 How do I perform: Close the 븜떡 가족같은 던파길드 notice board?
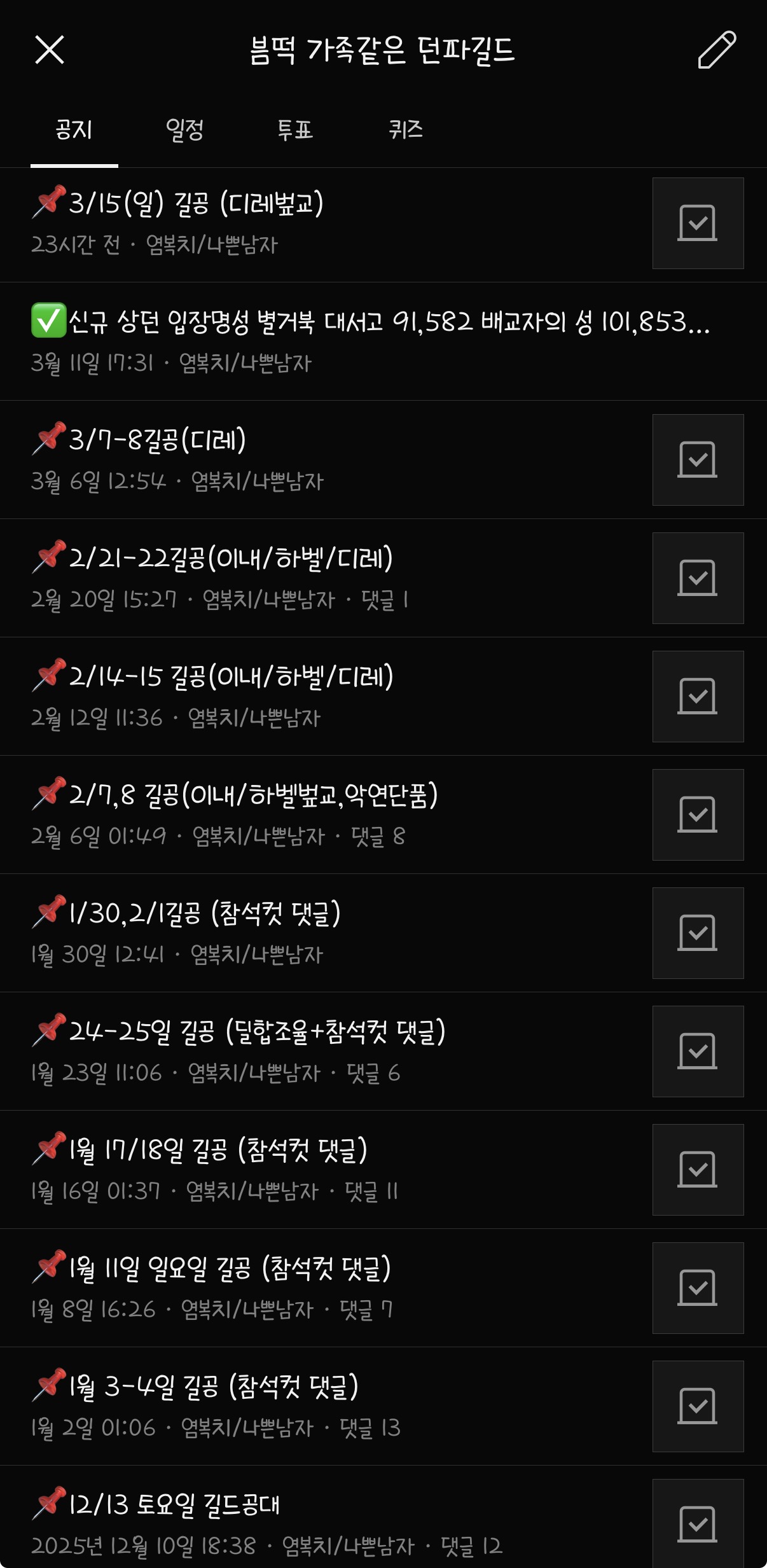click(50, 50)
